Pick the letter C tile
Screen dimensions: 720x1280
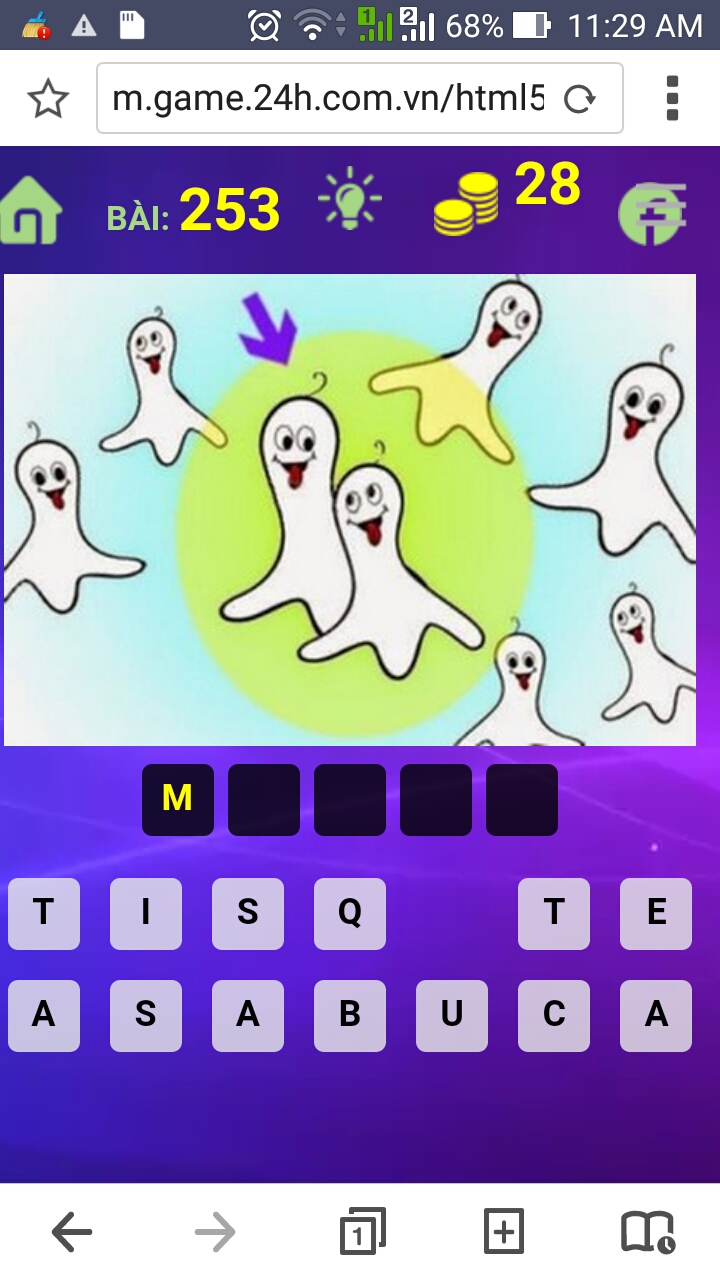point(554,1015)
